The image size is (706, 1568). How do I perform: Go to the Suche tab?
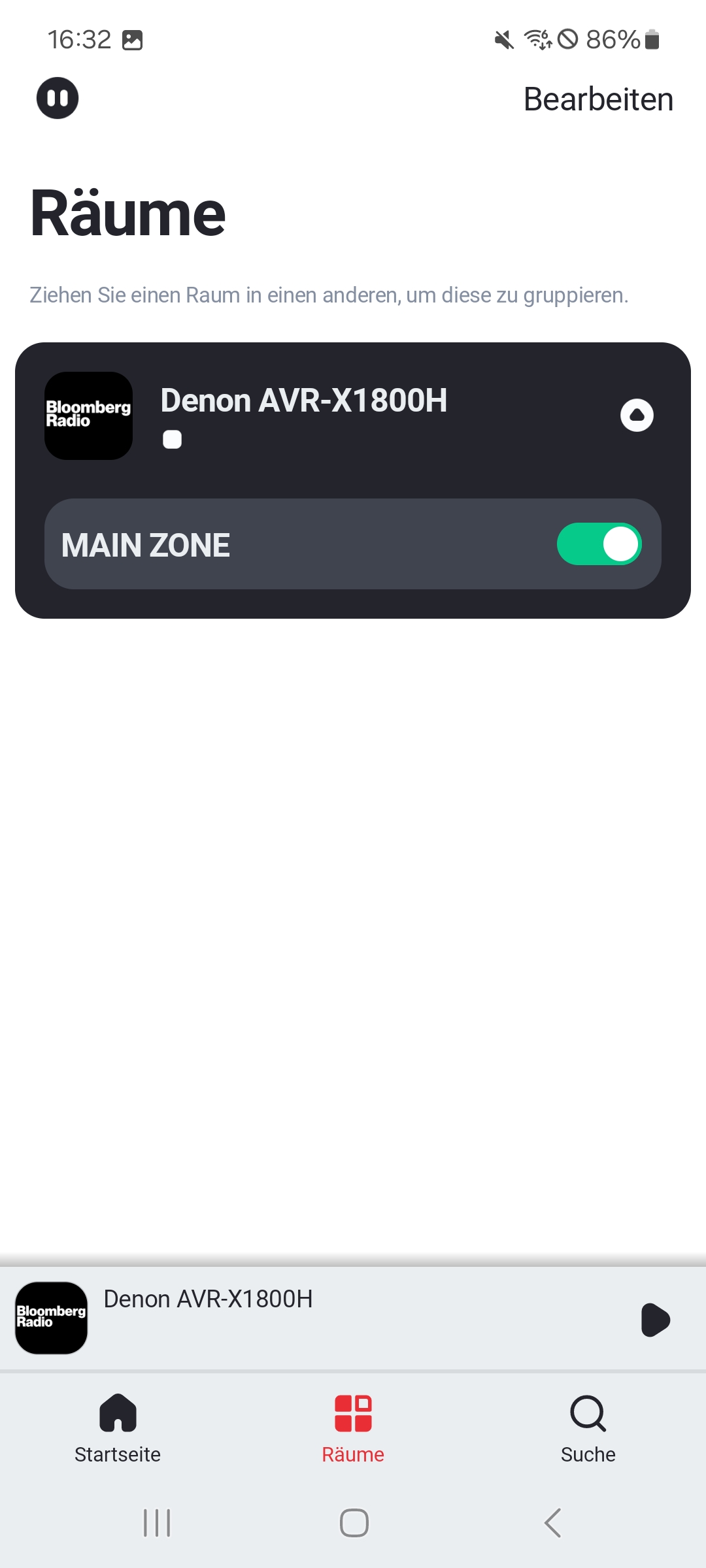coord(588,1428)
